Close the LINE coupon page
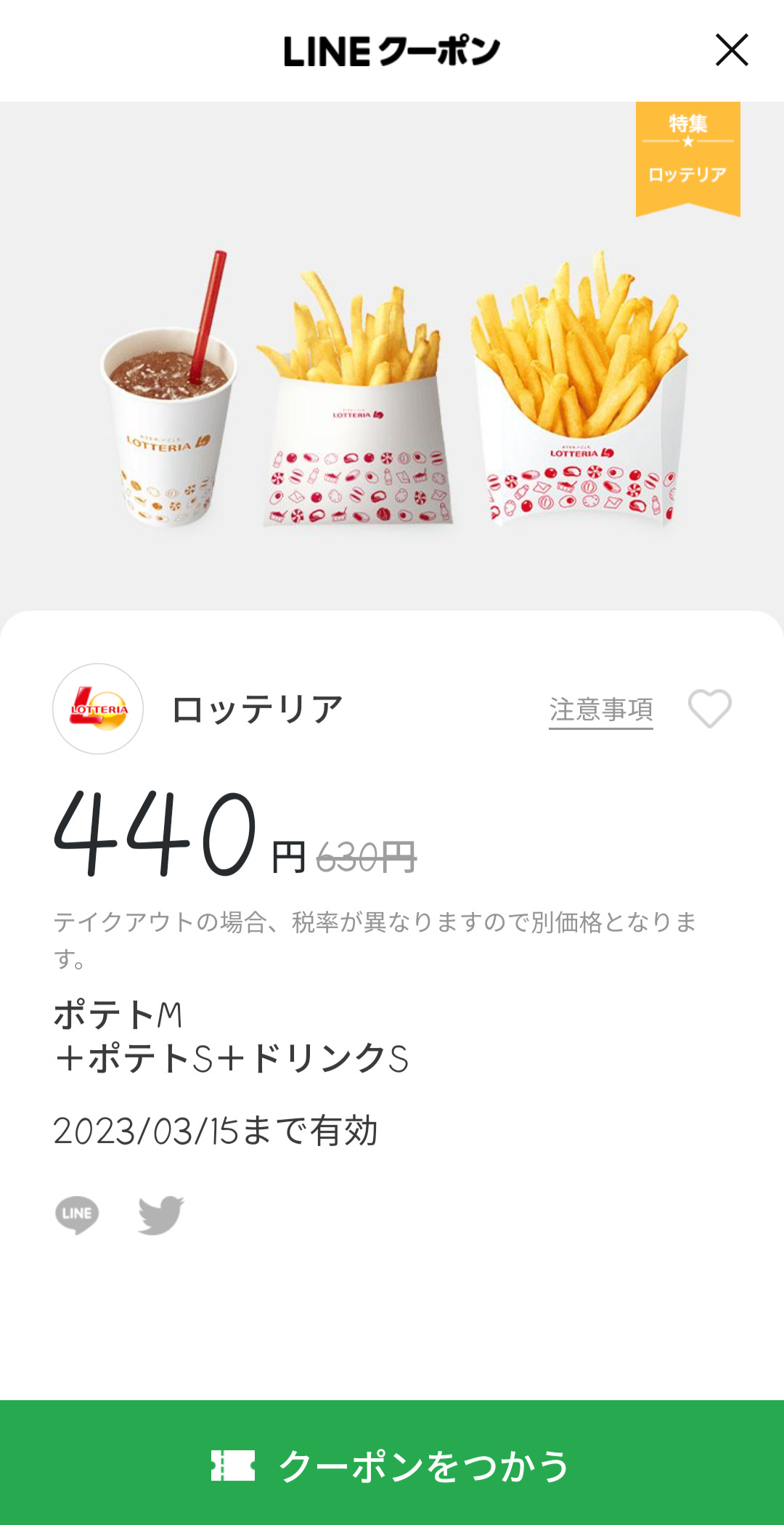784x1525 pixels. [x=732, y=50]
